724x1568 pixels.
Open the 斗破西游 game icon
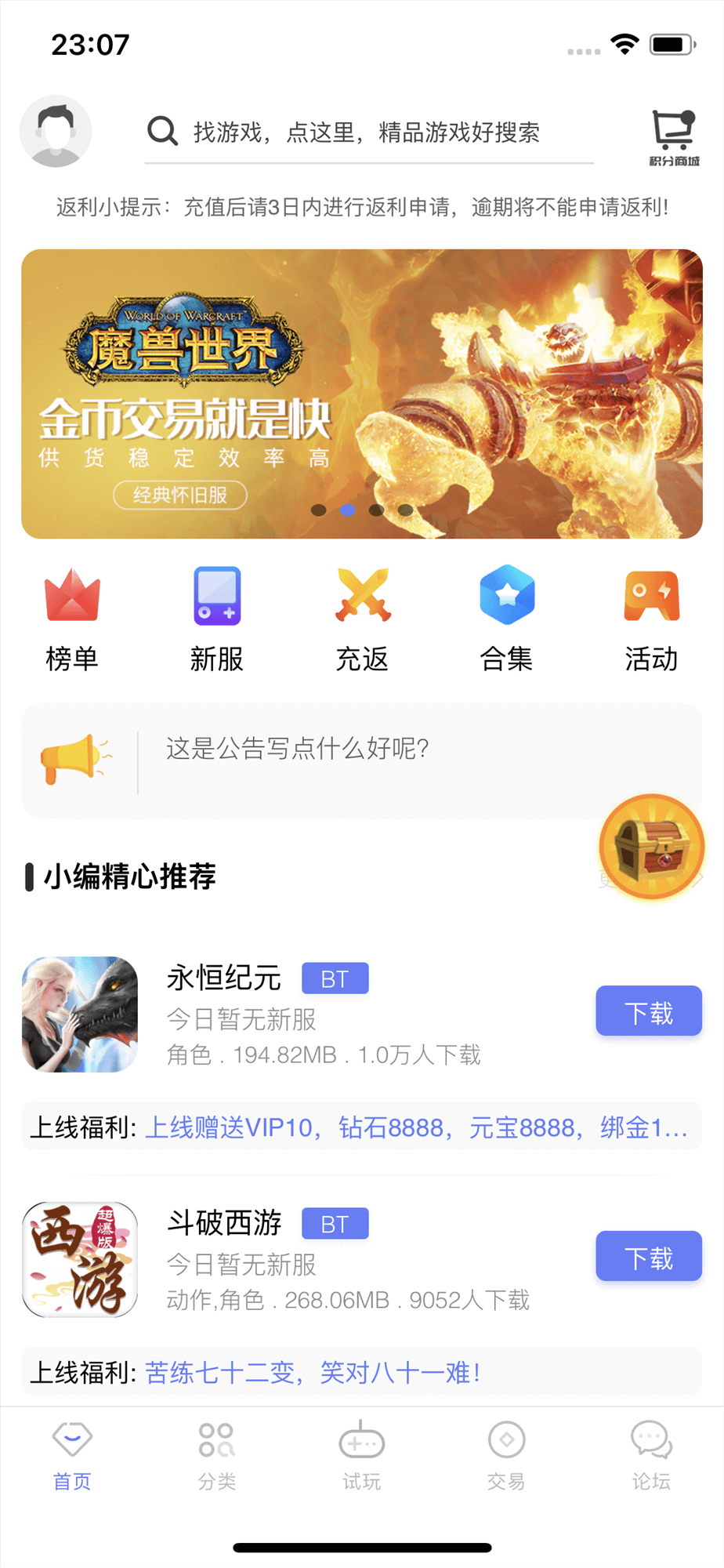pyautogui.click(x=80, y=1259)
